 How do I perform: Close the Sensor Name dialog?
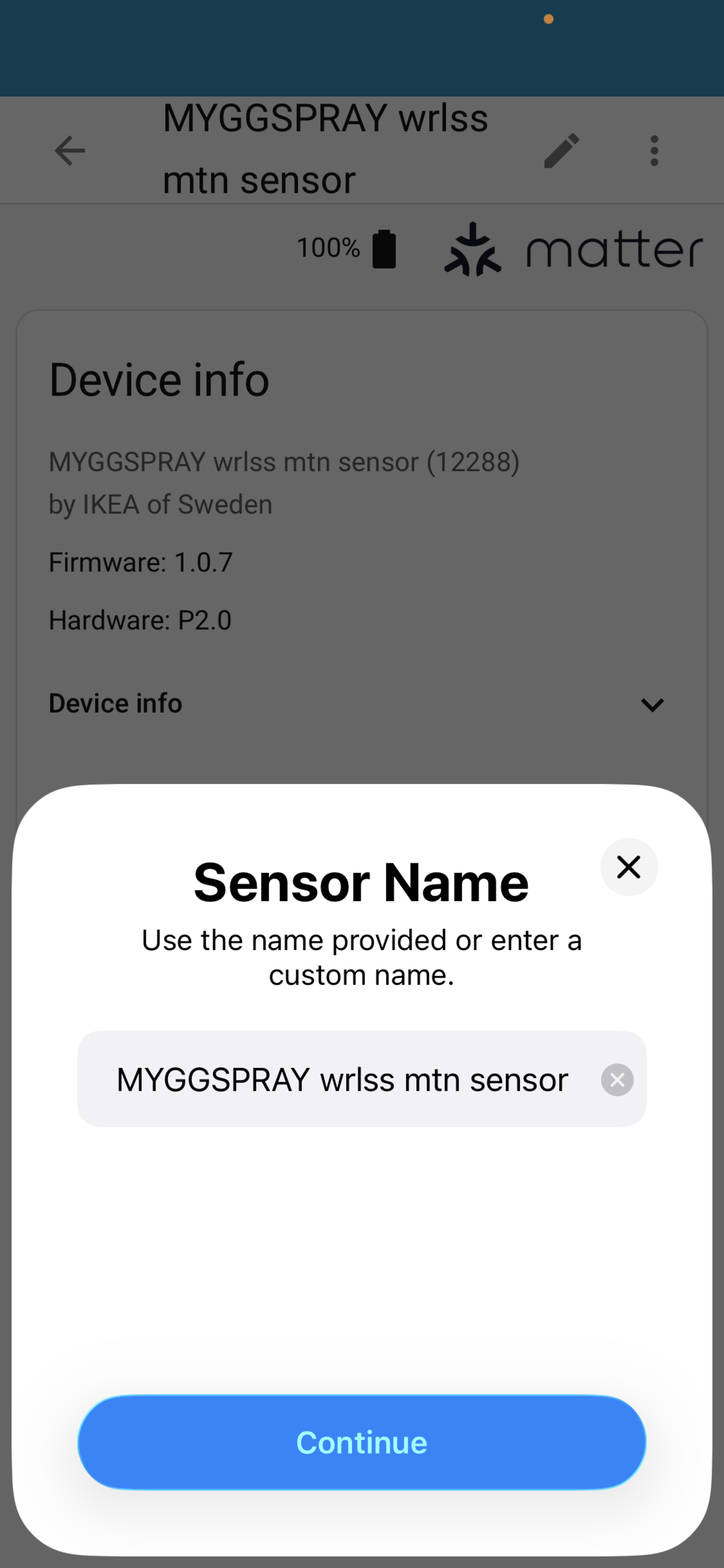click(x=629, y=867)
